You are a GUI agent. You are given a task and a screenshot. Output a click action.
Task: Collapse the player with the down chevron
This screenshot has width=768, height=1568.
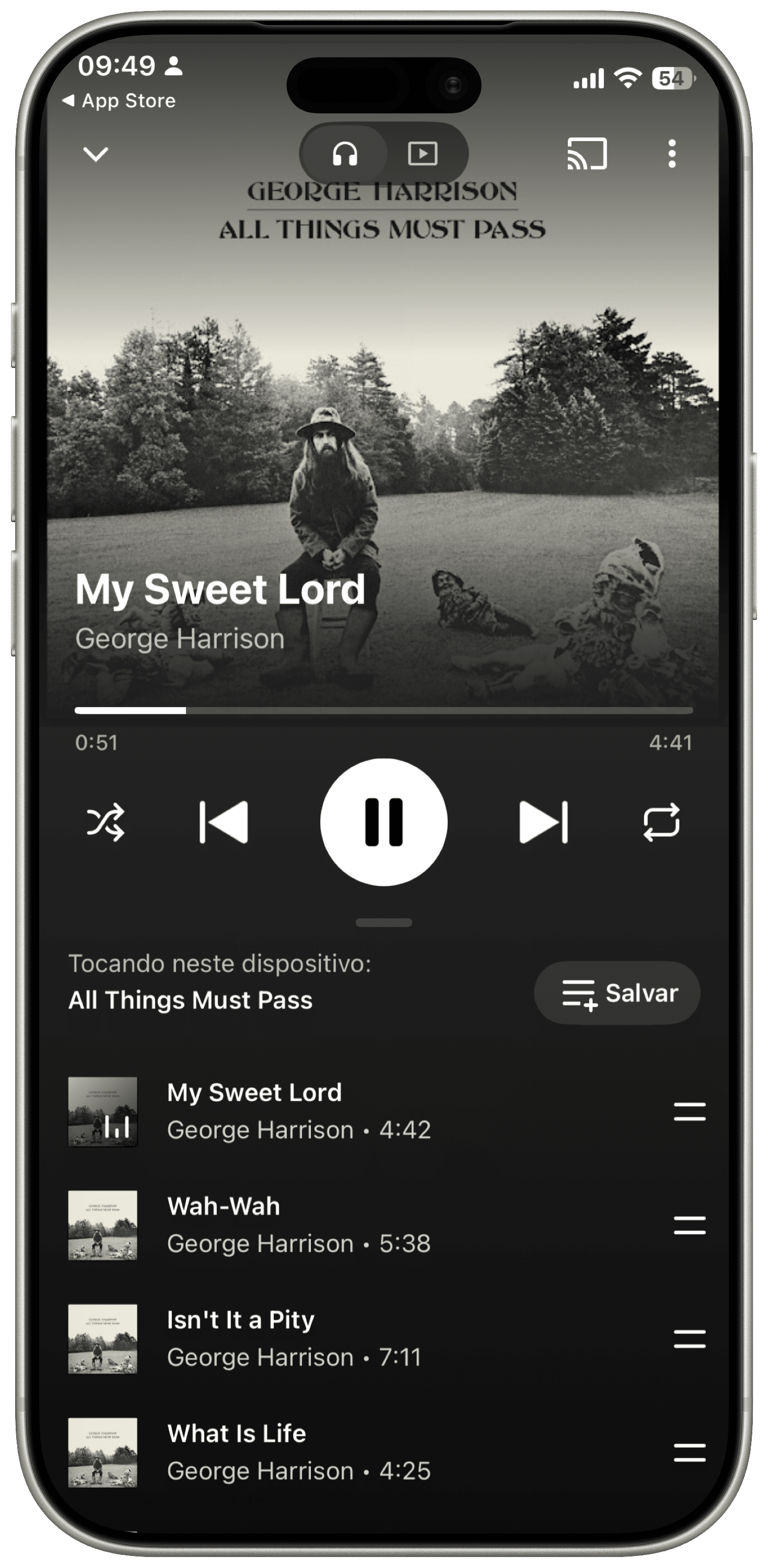click(96, 154)
